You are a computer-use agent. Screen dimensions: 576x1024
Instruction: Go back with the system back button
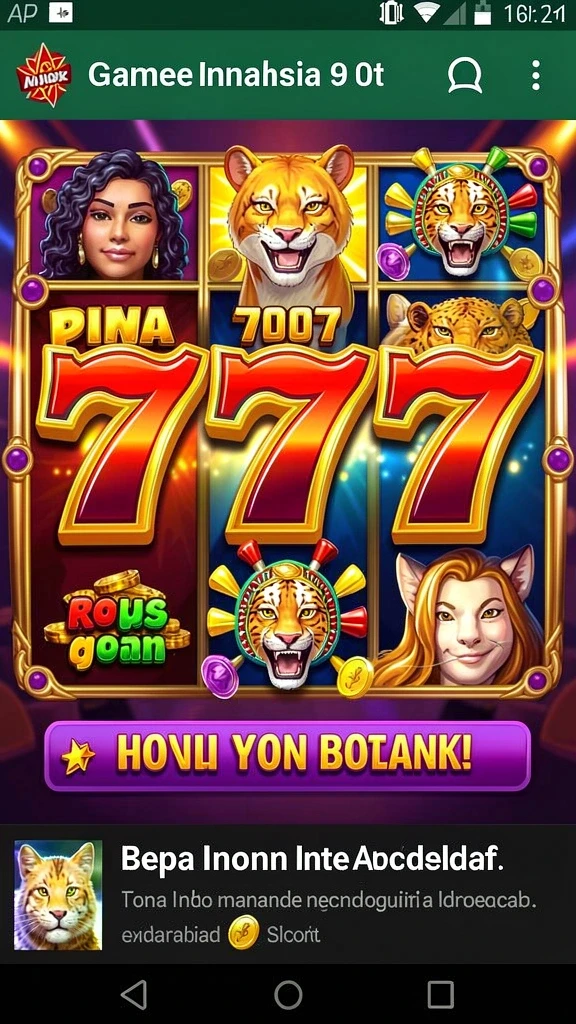(x=135, y=995)
